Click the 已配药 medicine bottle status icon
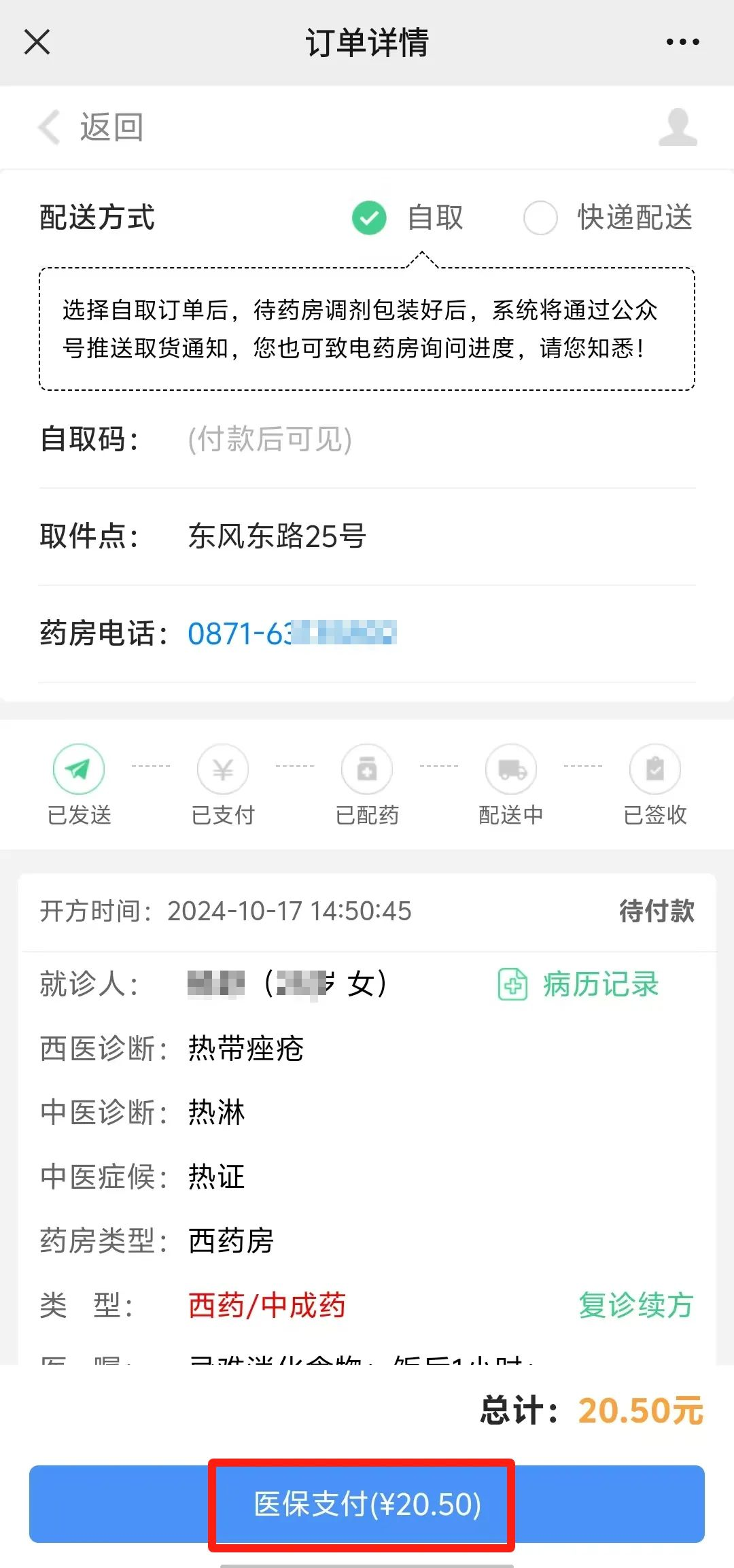 click(367, 769)
